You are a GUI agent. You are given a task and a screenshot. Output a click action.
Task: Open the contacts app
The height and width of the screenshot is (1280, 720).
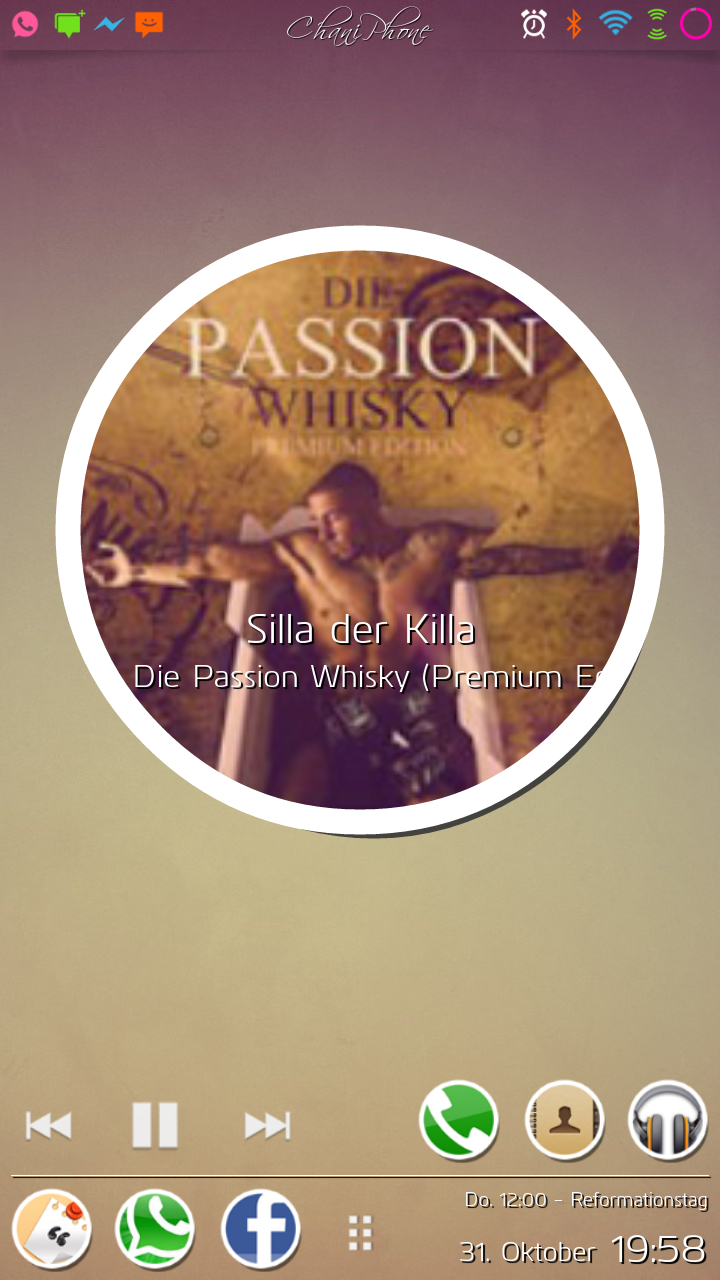tap(565, 1121)
